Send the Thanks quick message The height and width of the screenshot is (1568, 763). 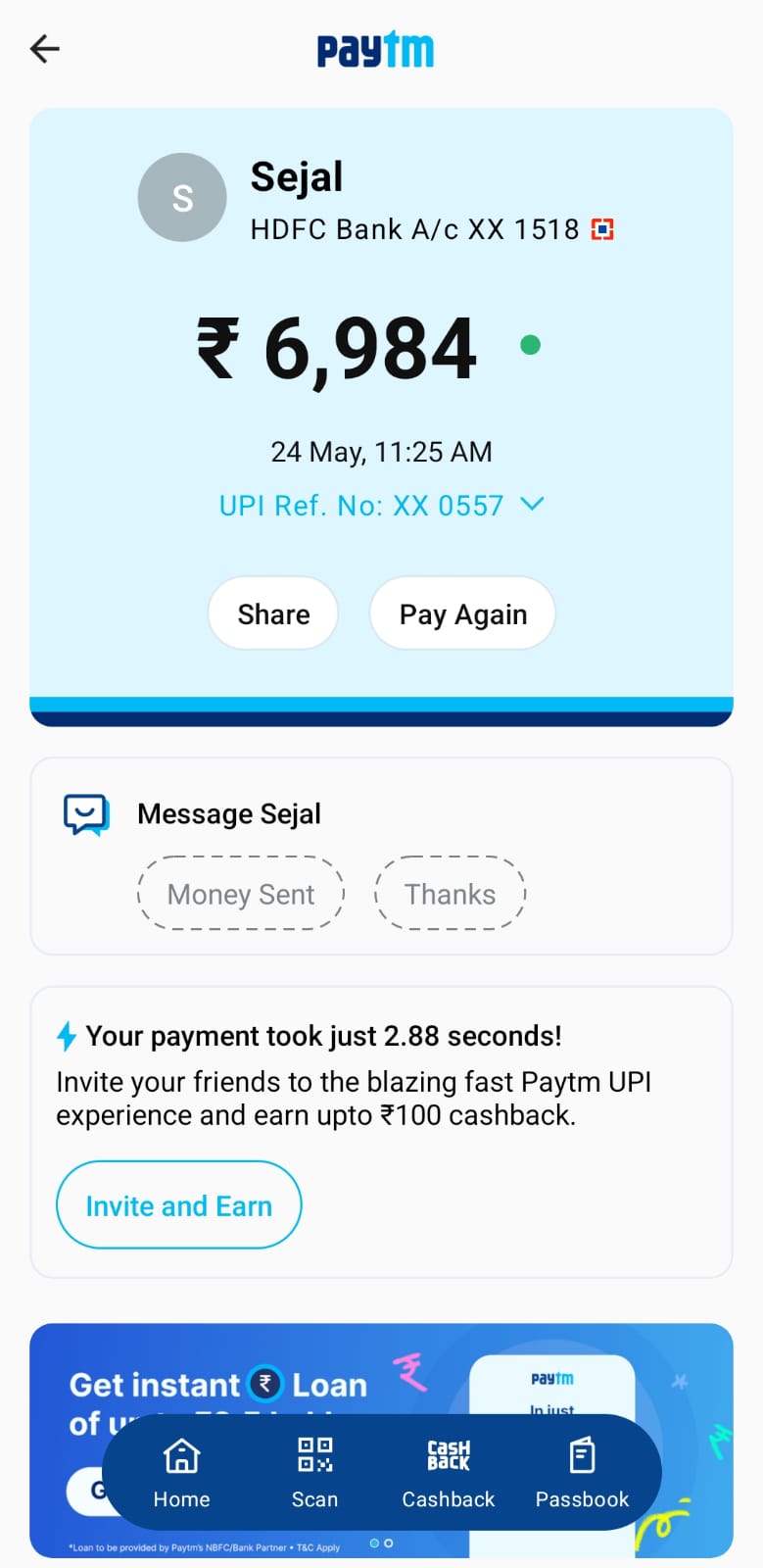point(451,894)
